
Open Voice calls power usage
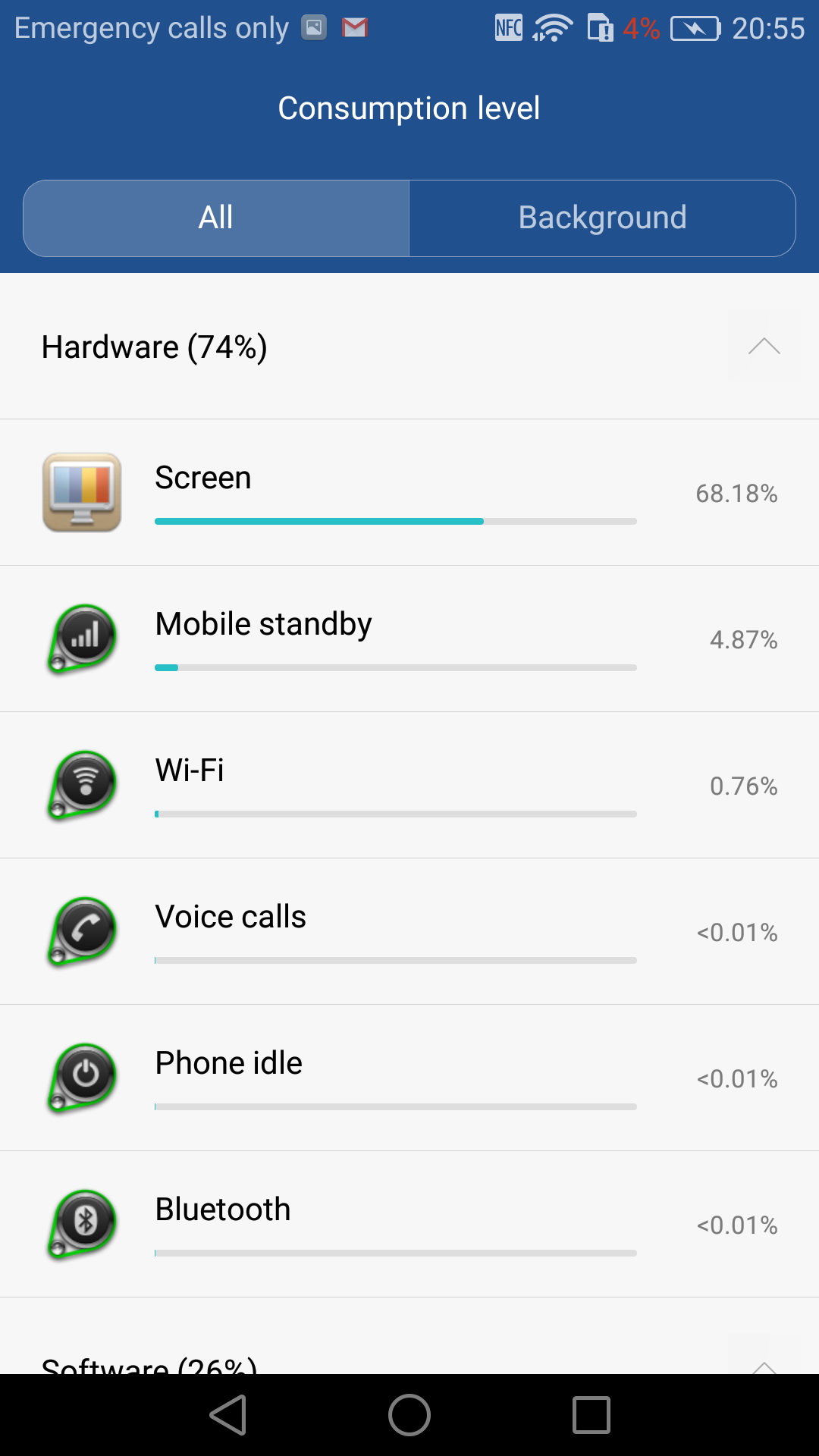pos(409,931)
